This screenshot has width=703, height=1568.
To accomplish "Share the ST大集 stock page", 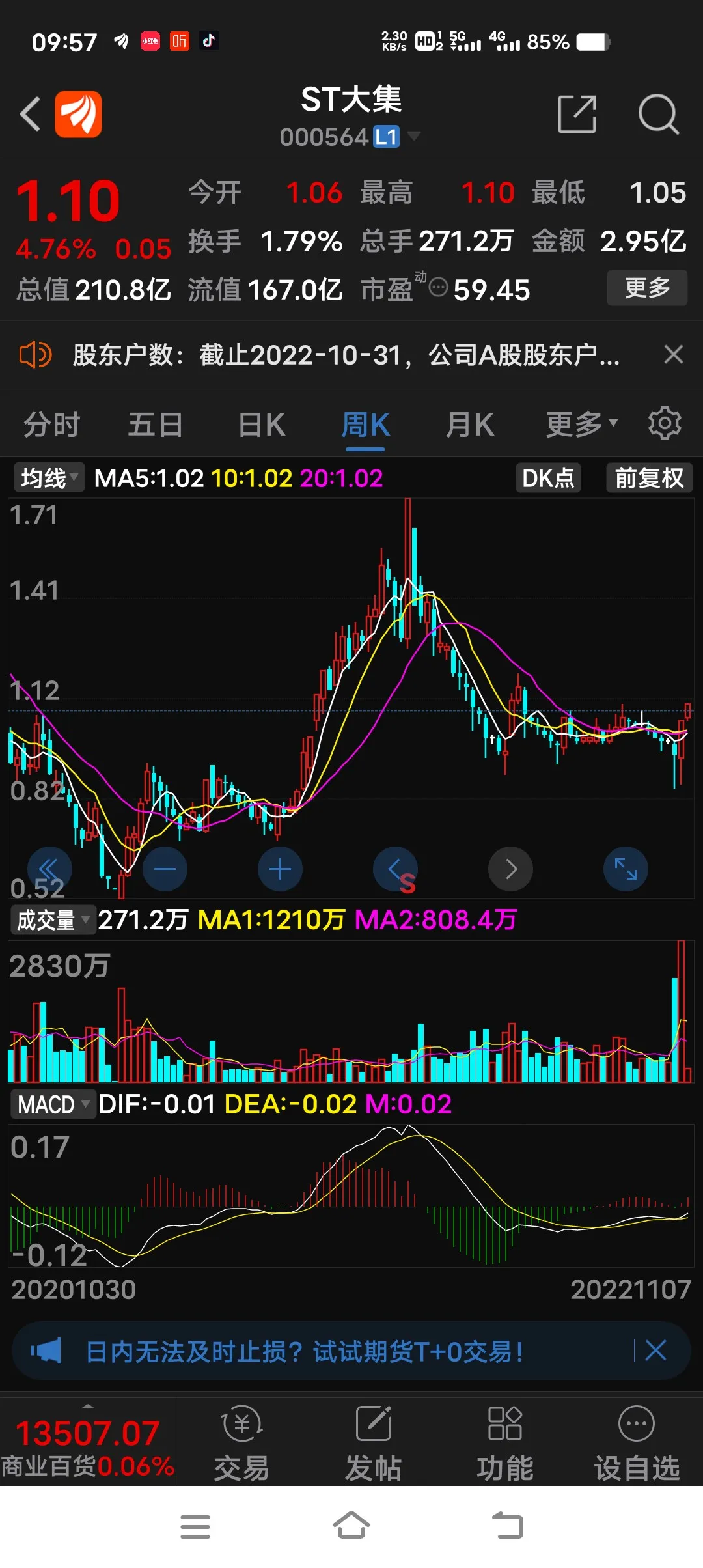I will pos(577,114).
